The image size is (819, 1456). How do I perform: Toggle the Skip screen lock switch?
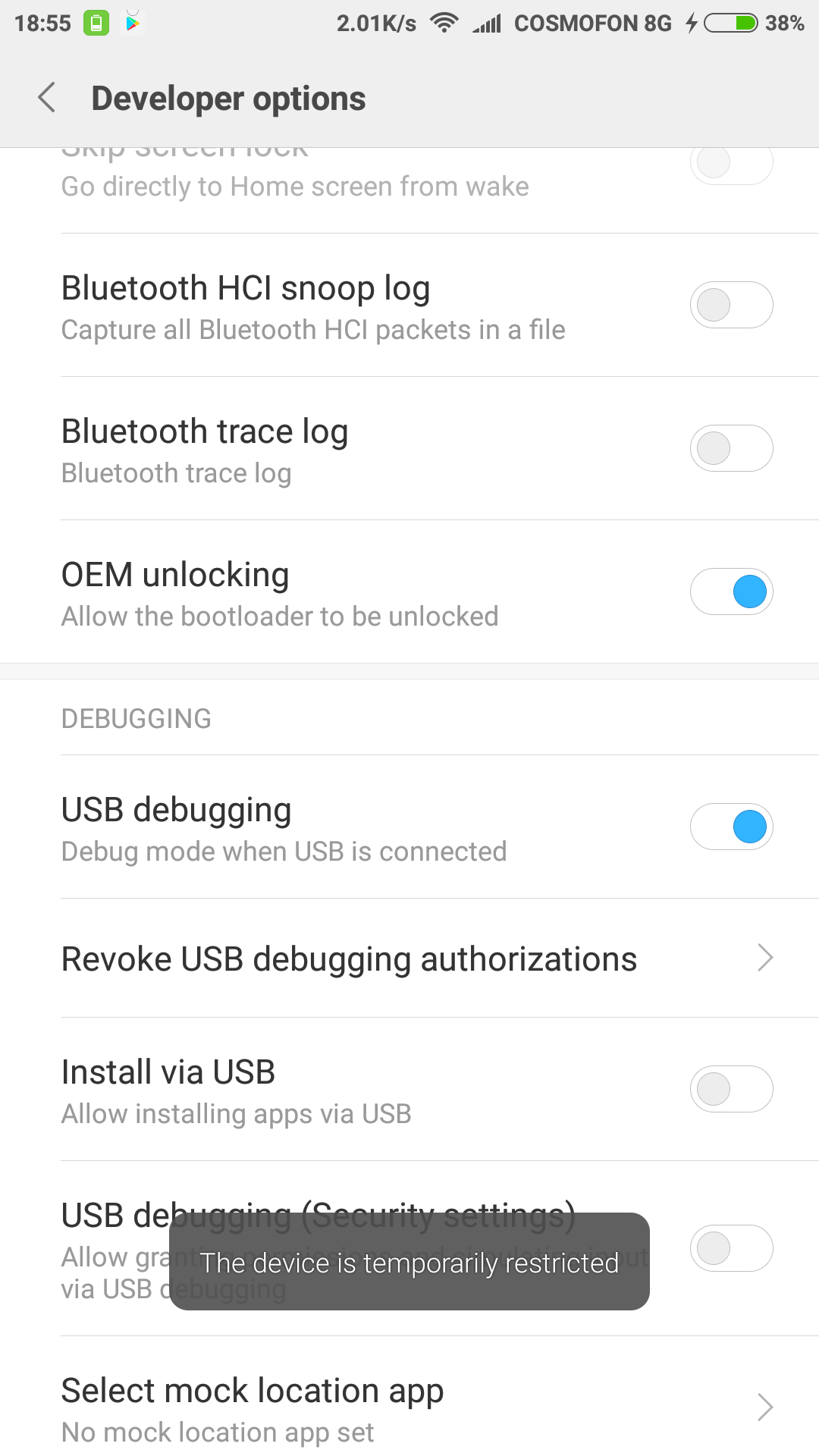coord(731,164)
